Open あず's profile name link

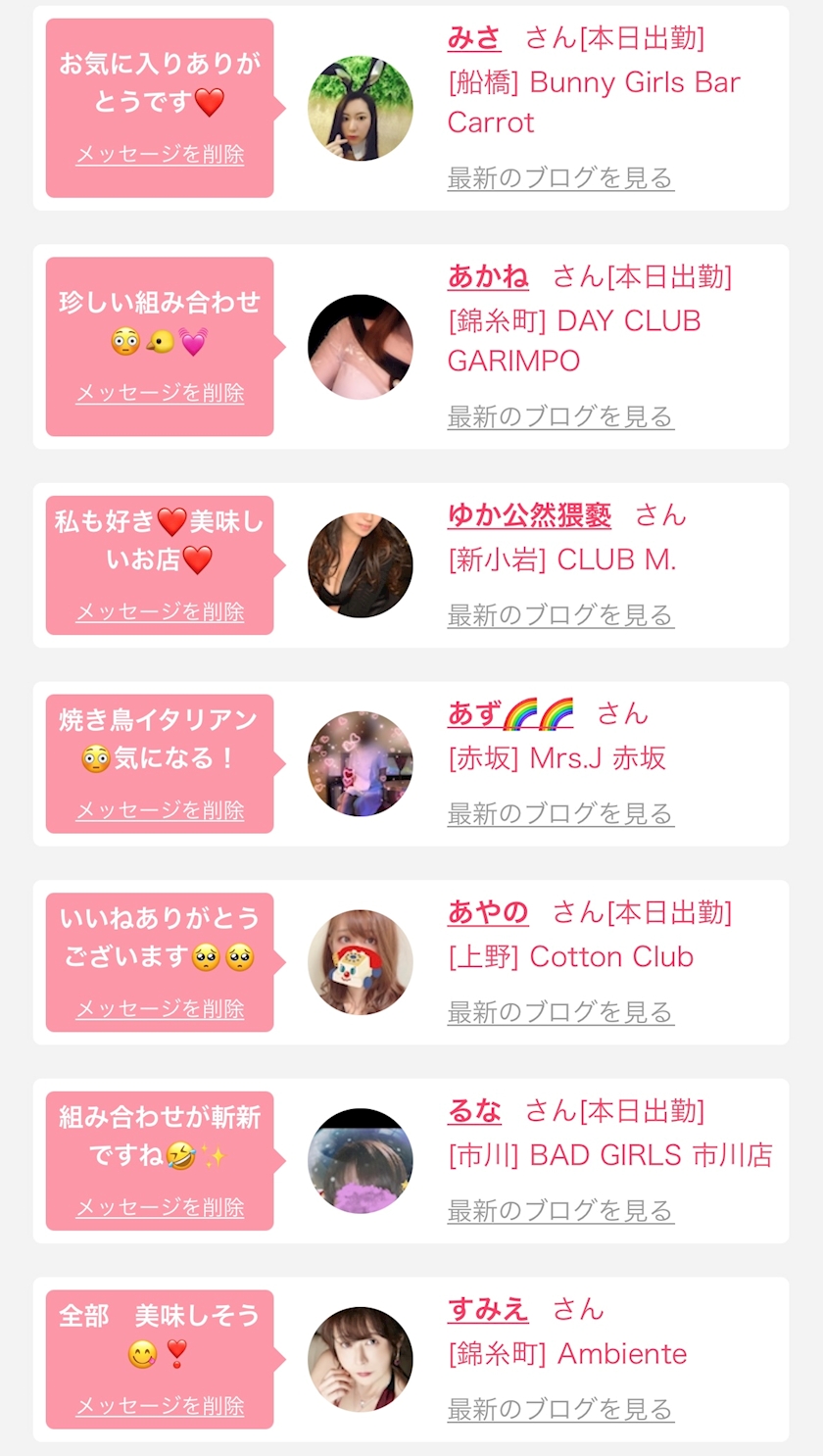[x=509, y=714]
